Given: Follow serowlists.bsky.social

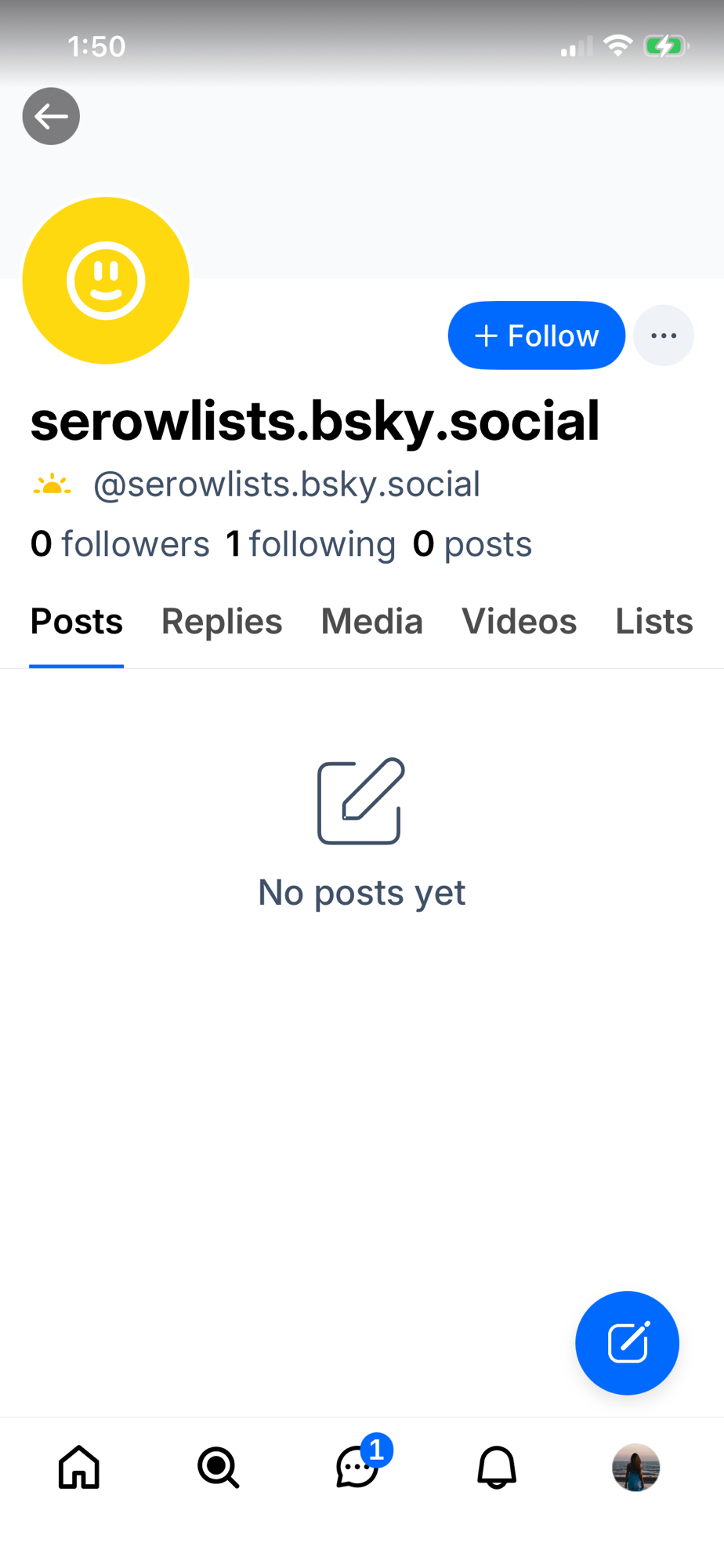Looking at the screenshot, I should 536,336.
